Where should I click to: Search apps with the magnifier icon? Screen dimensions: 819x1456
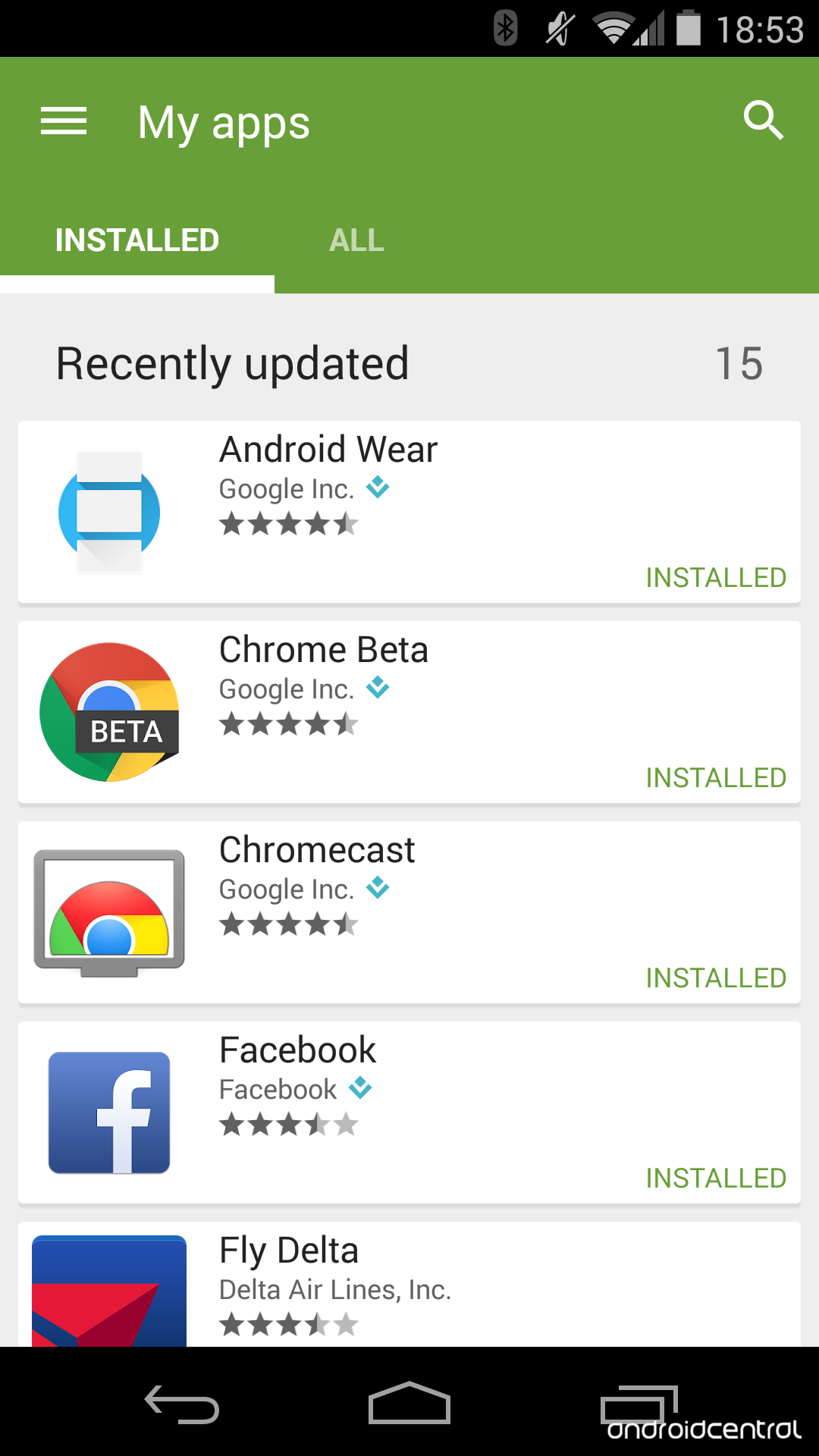[763, 121]
